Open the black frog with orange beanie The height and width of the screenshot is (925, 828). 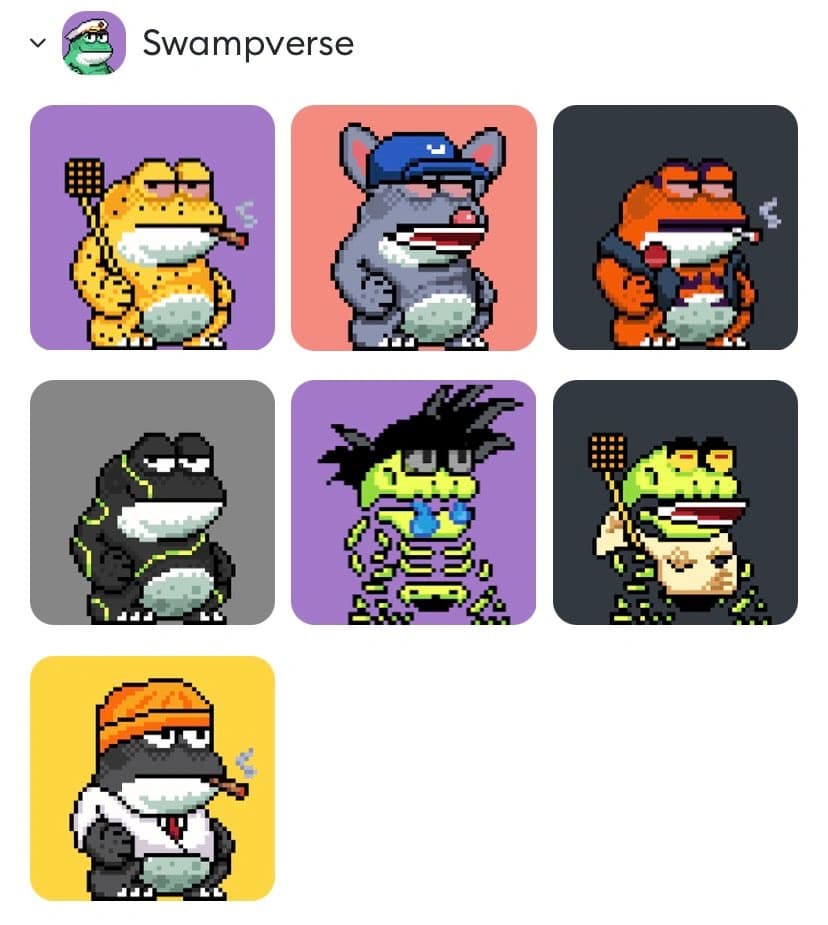[152, 778]
